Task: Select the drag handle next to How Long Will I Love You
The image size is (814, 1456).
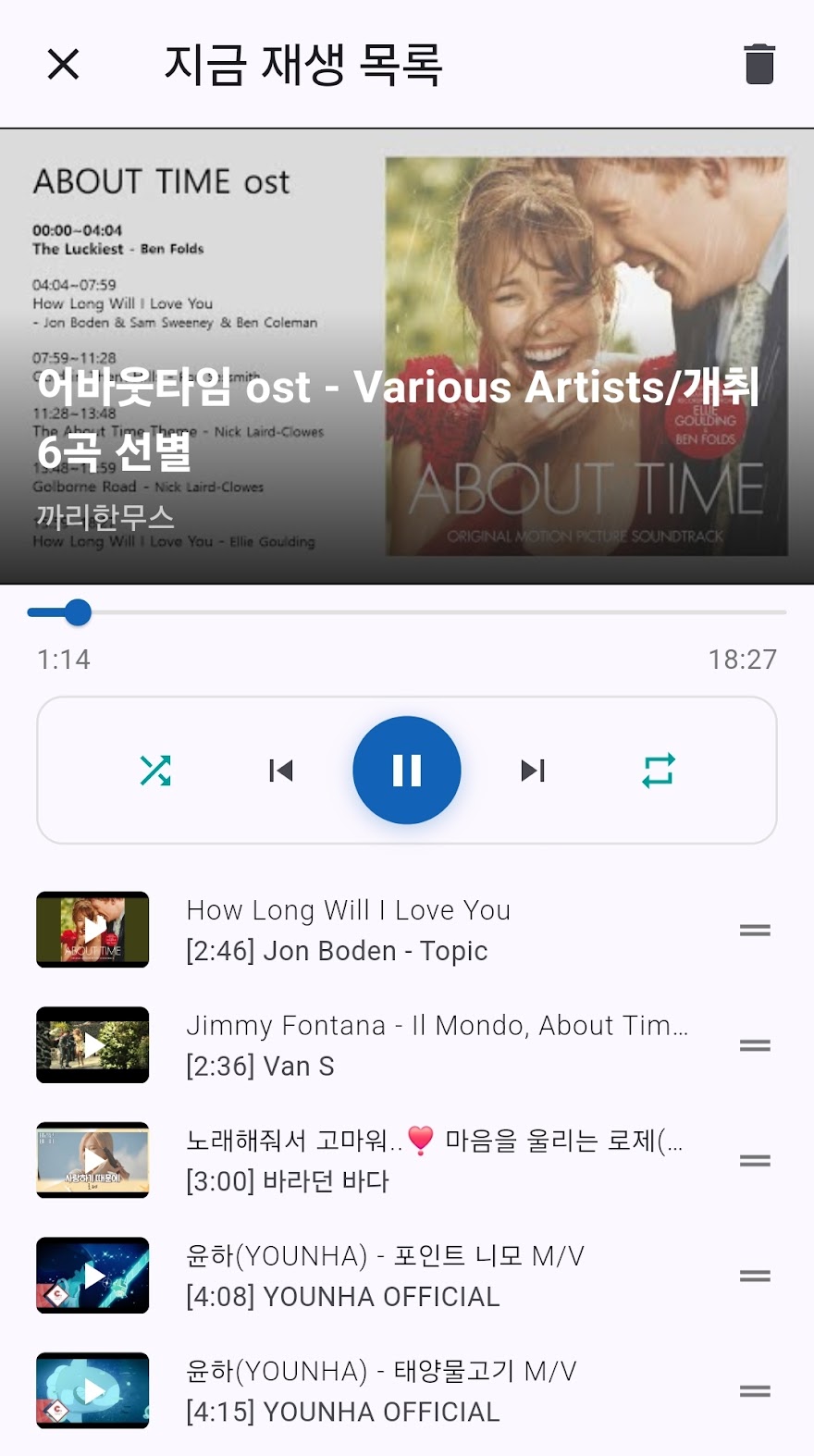Action: pos(755,930)
